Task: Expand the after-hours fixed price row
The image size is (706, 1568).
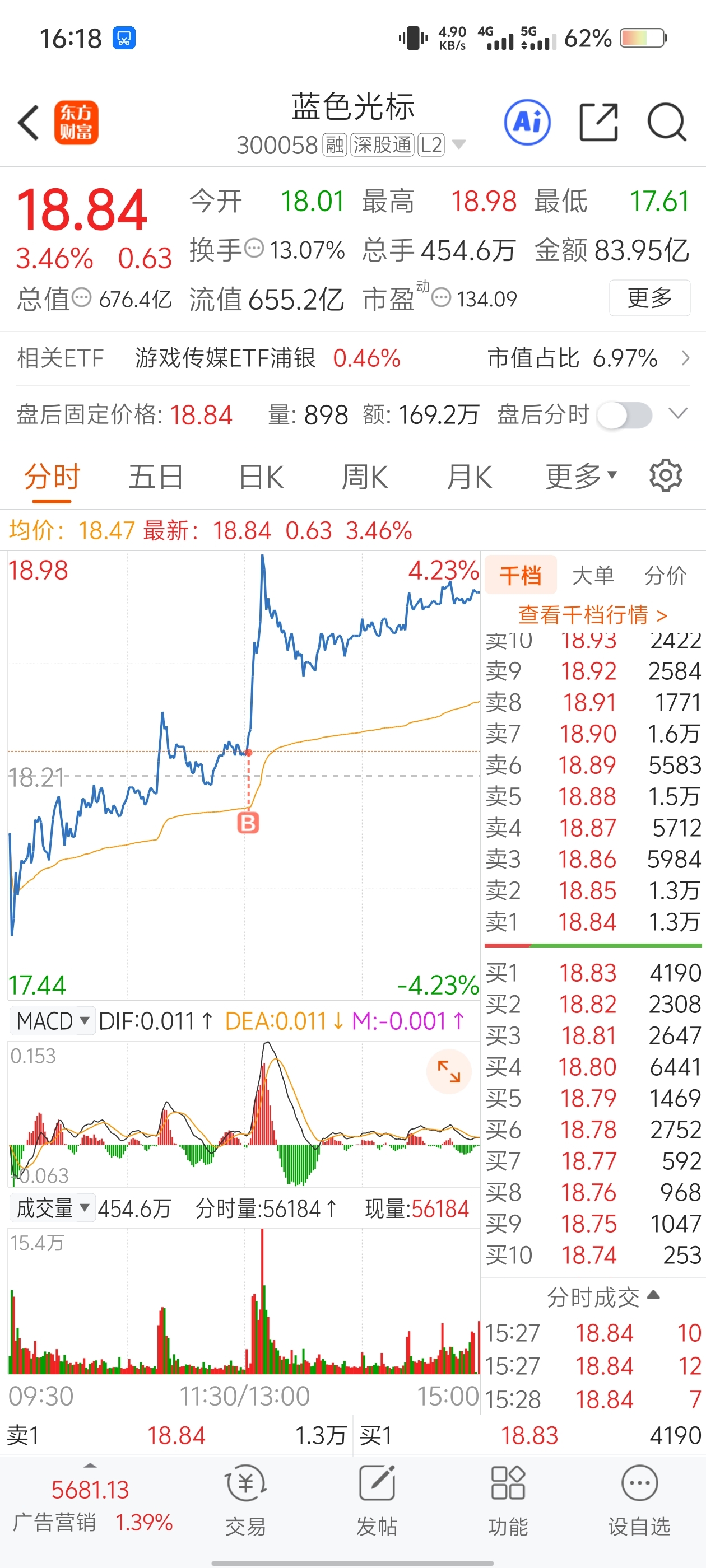Action: (x=678, y=414)
